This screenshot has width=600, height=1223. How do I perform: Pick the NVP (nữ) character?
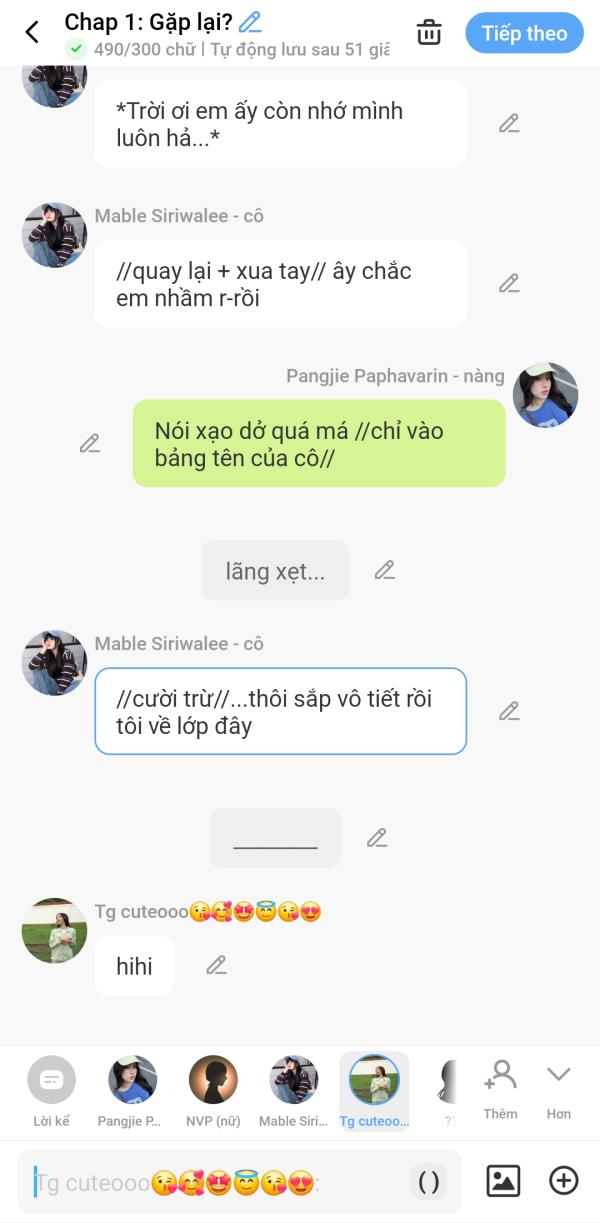pyautogui.click(x=213, y=1090)
